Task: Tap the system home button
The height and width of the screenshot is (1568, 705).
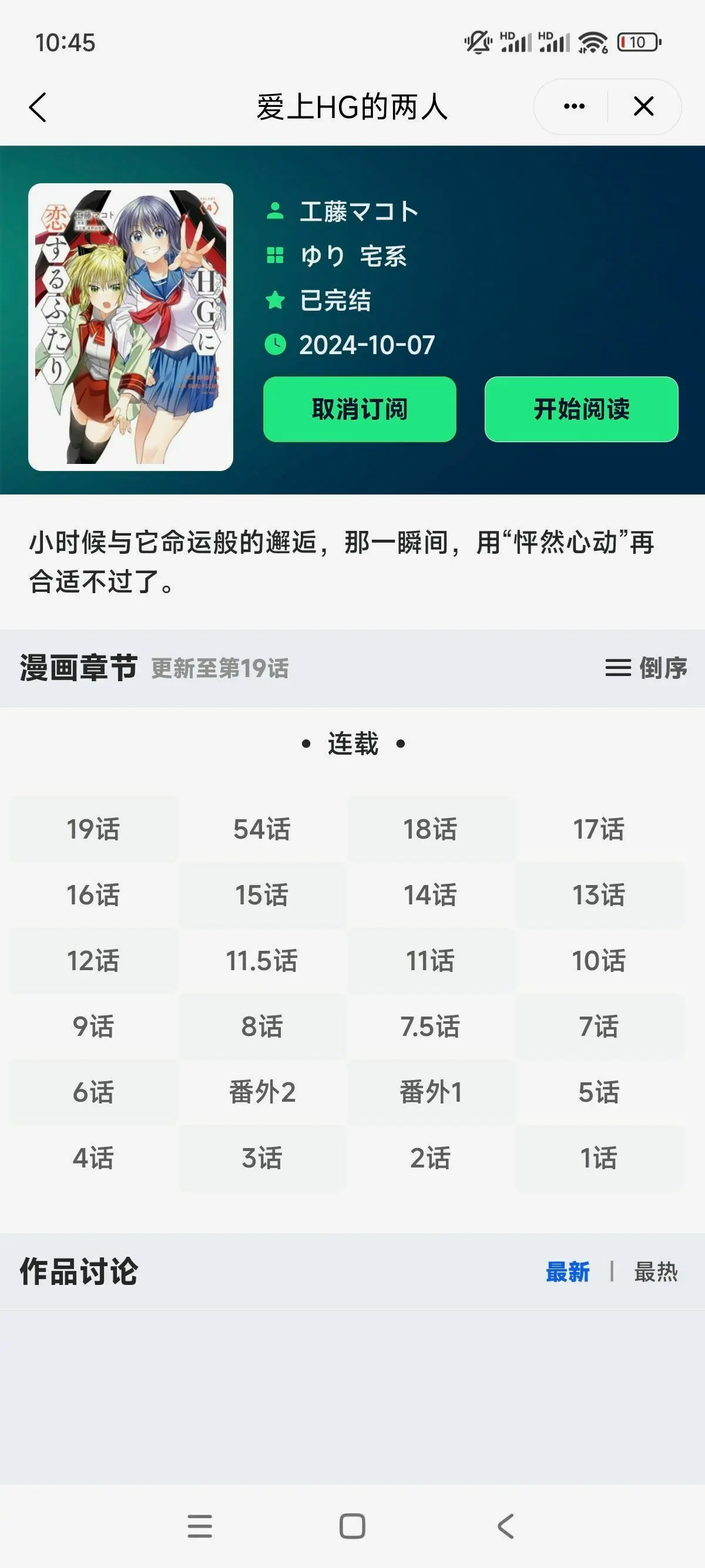Action: [352, 1526]
